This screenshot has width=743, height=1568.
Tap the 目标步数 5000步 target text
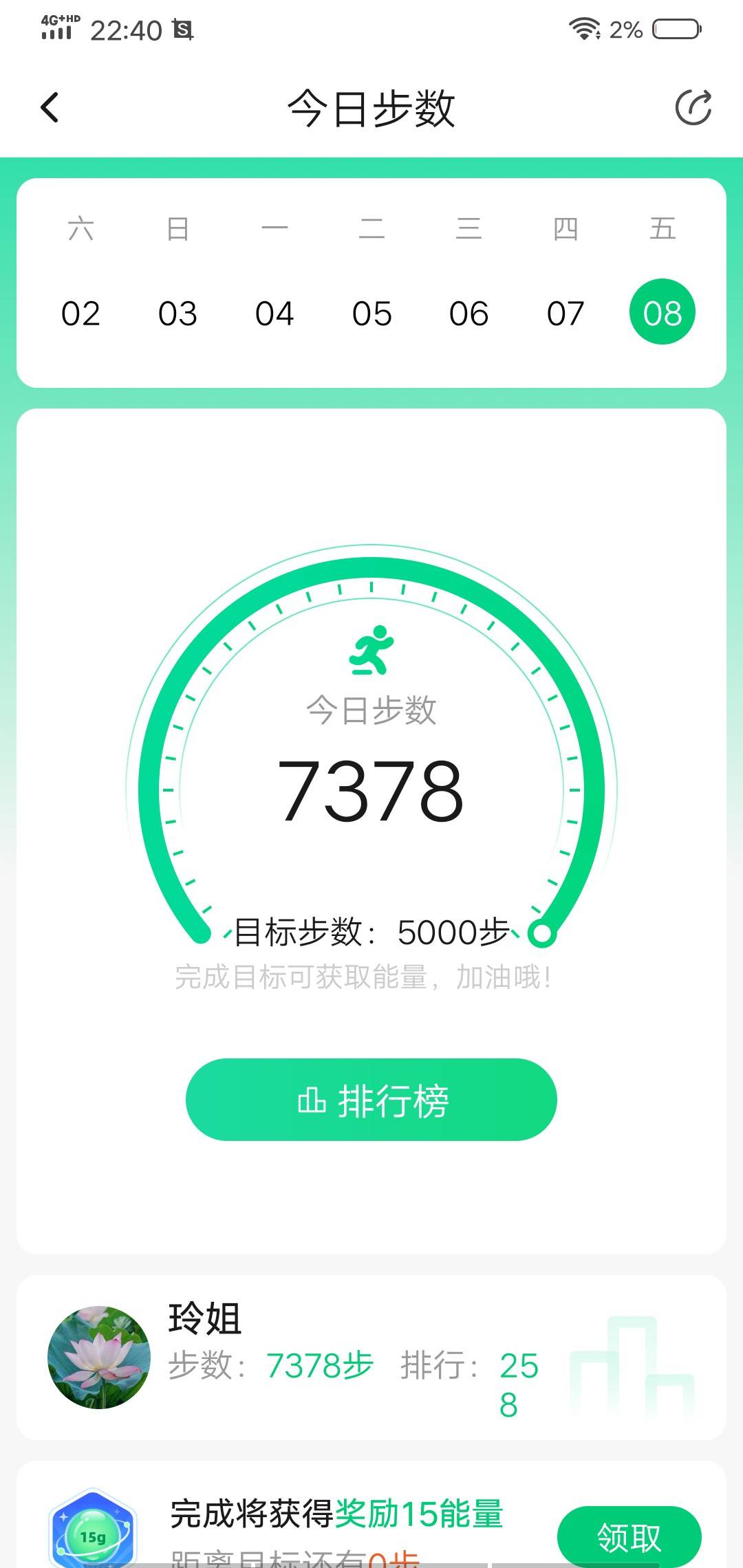[x=371, y=933]
